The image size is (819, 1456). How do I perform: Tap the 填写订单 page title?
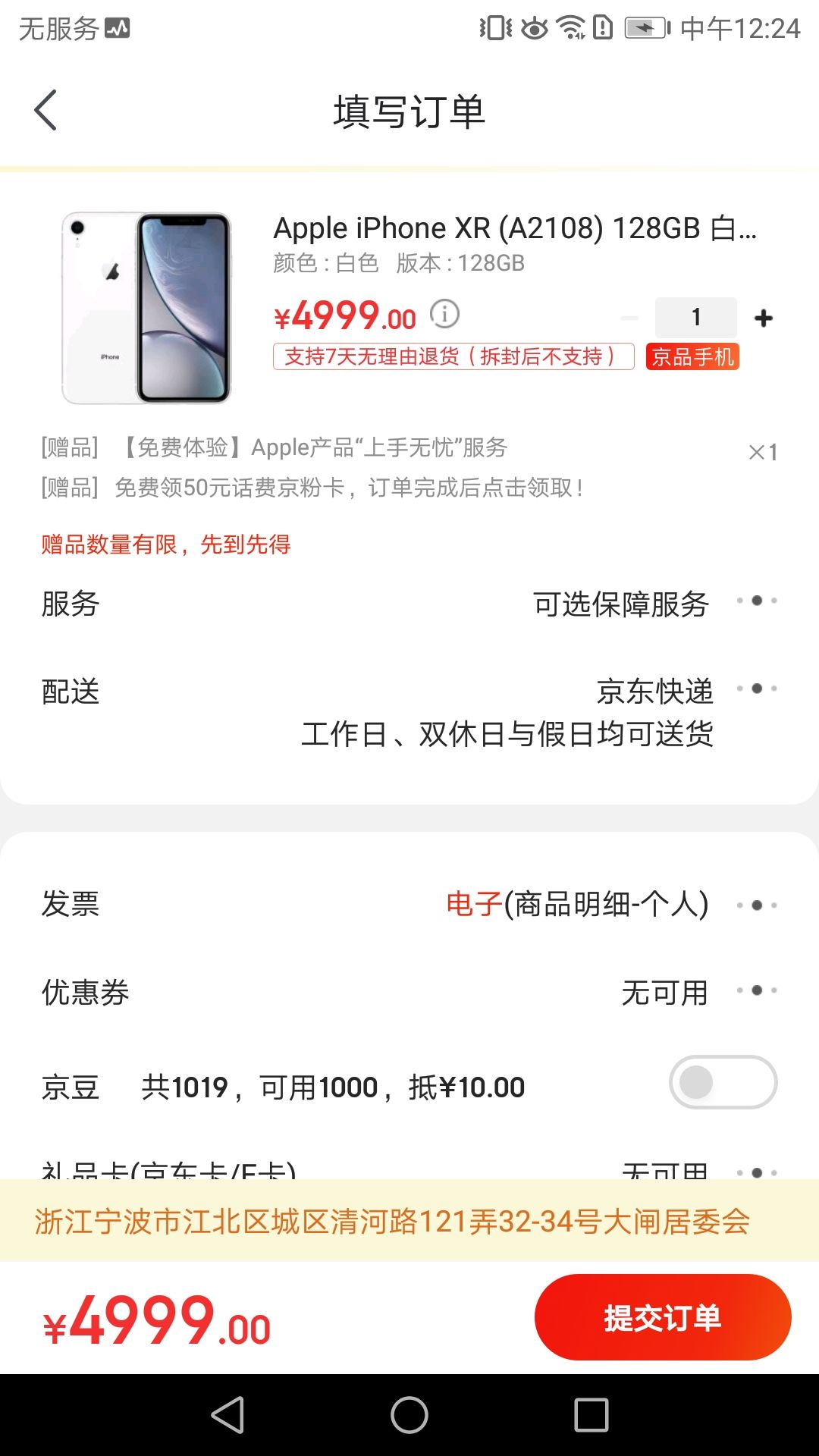(x=409, y=109)
